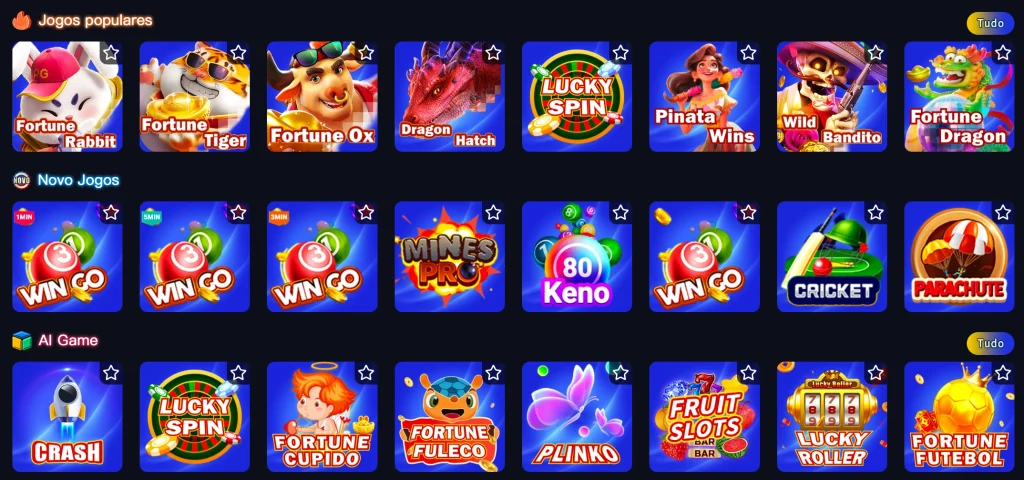
Task: Launch the Mines Pro game
Action: tap(449, 258)
